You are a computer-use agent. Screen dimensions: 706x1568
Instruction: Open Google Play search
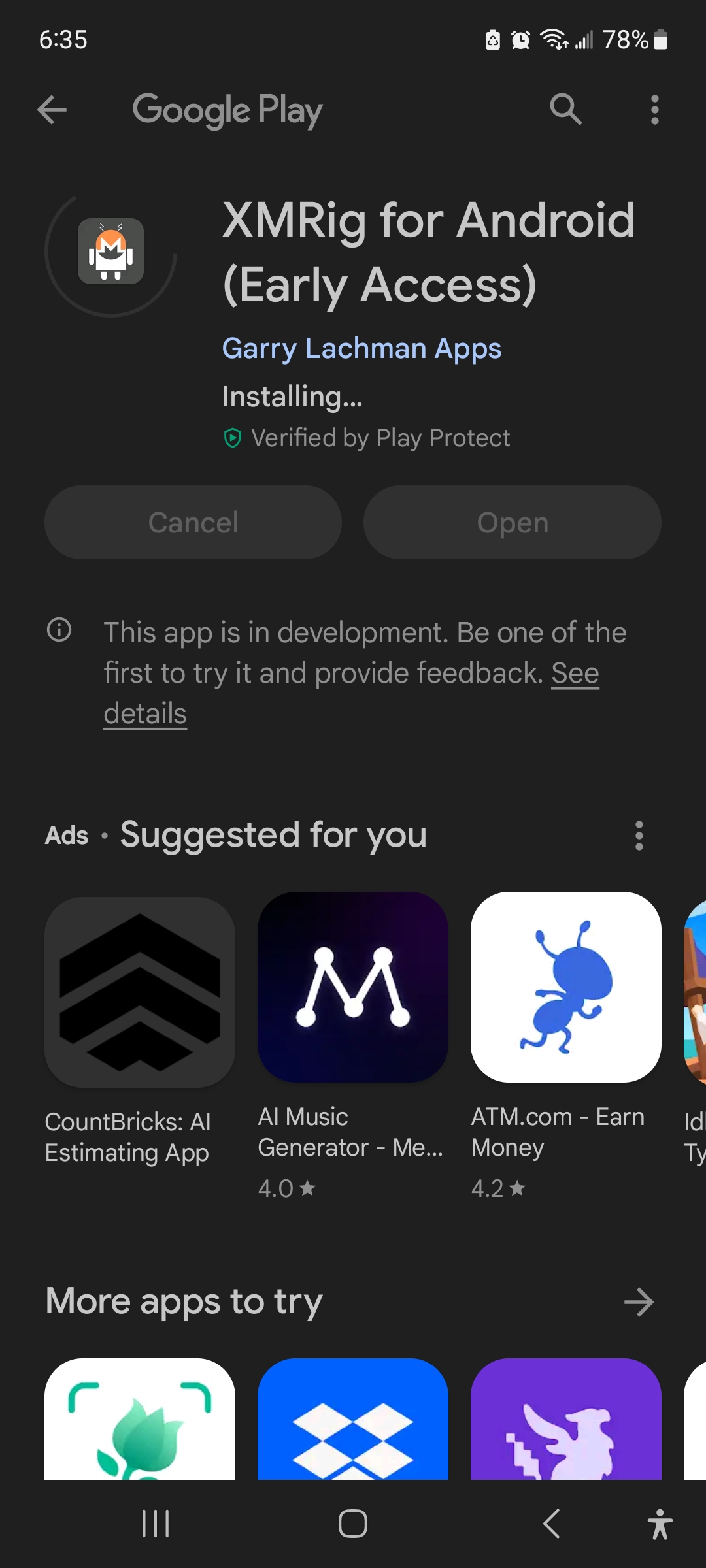tap(565, 109)
